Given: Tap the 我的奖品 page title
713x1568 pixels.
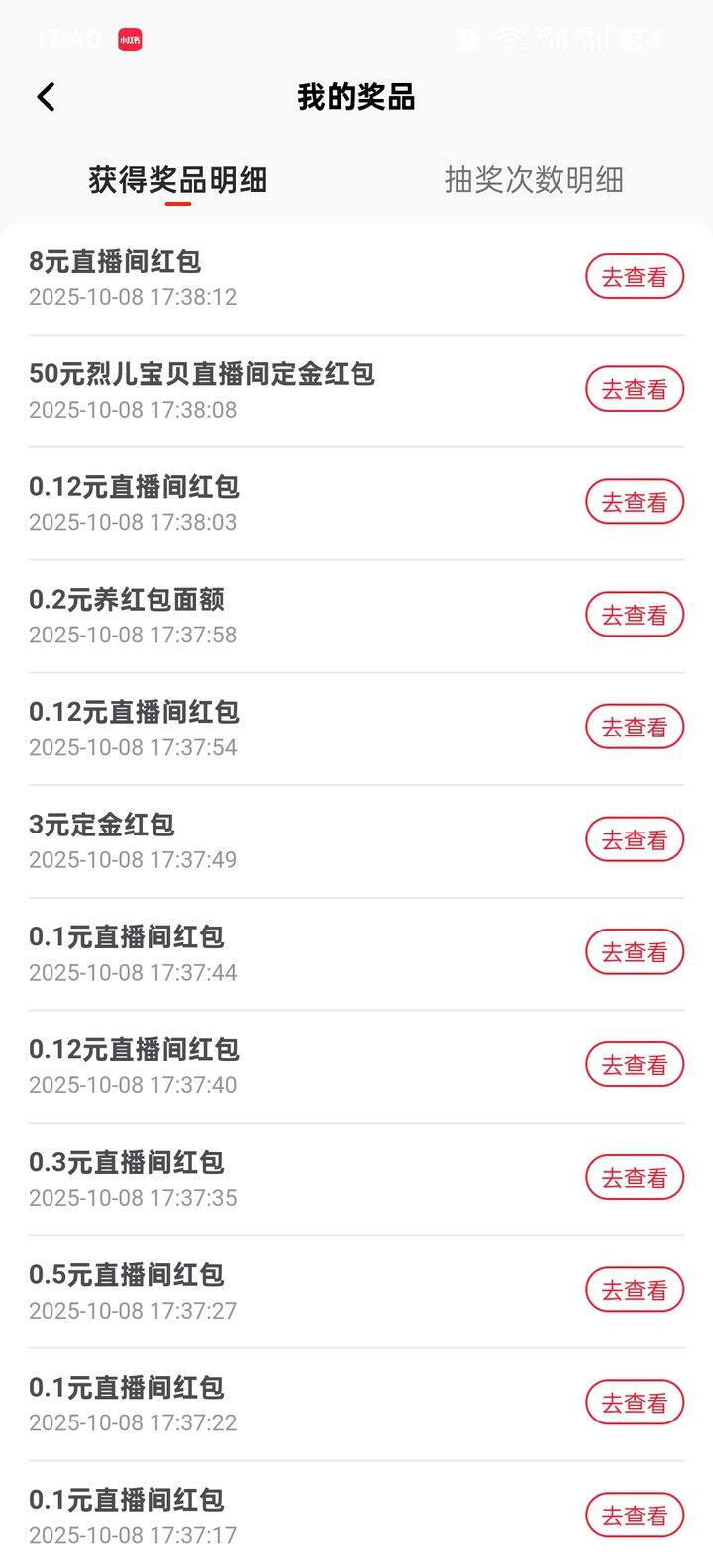Looking at the screenshot, I should click(x=356, y=97).
